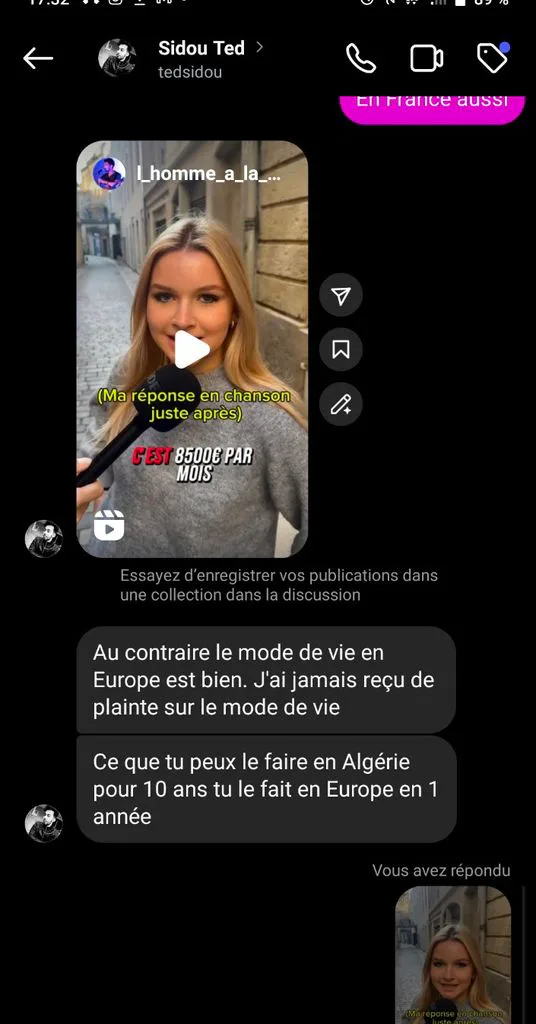Start a voice call with Sidou Ted
The height and width of the screenshot is (1024, 536).
pyautogui.click(x=361, y=58)
